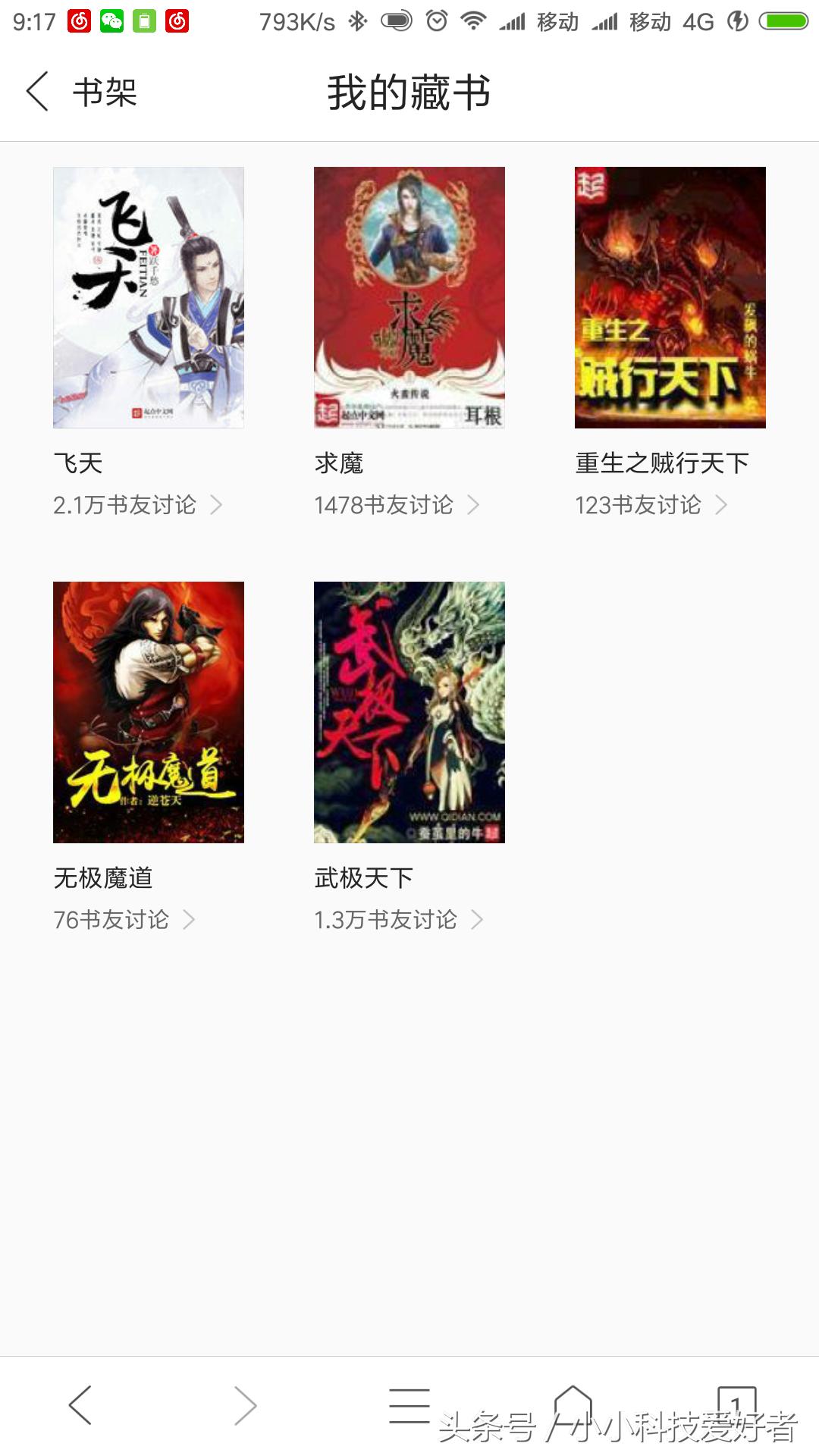Open the 1478书友讨论 link
The image size is (819, 1456).
(383, 505)
